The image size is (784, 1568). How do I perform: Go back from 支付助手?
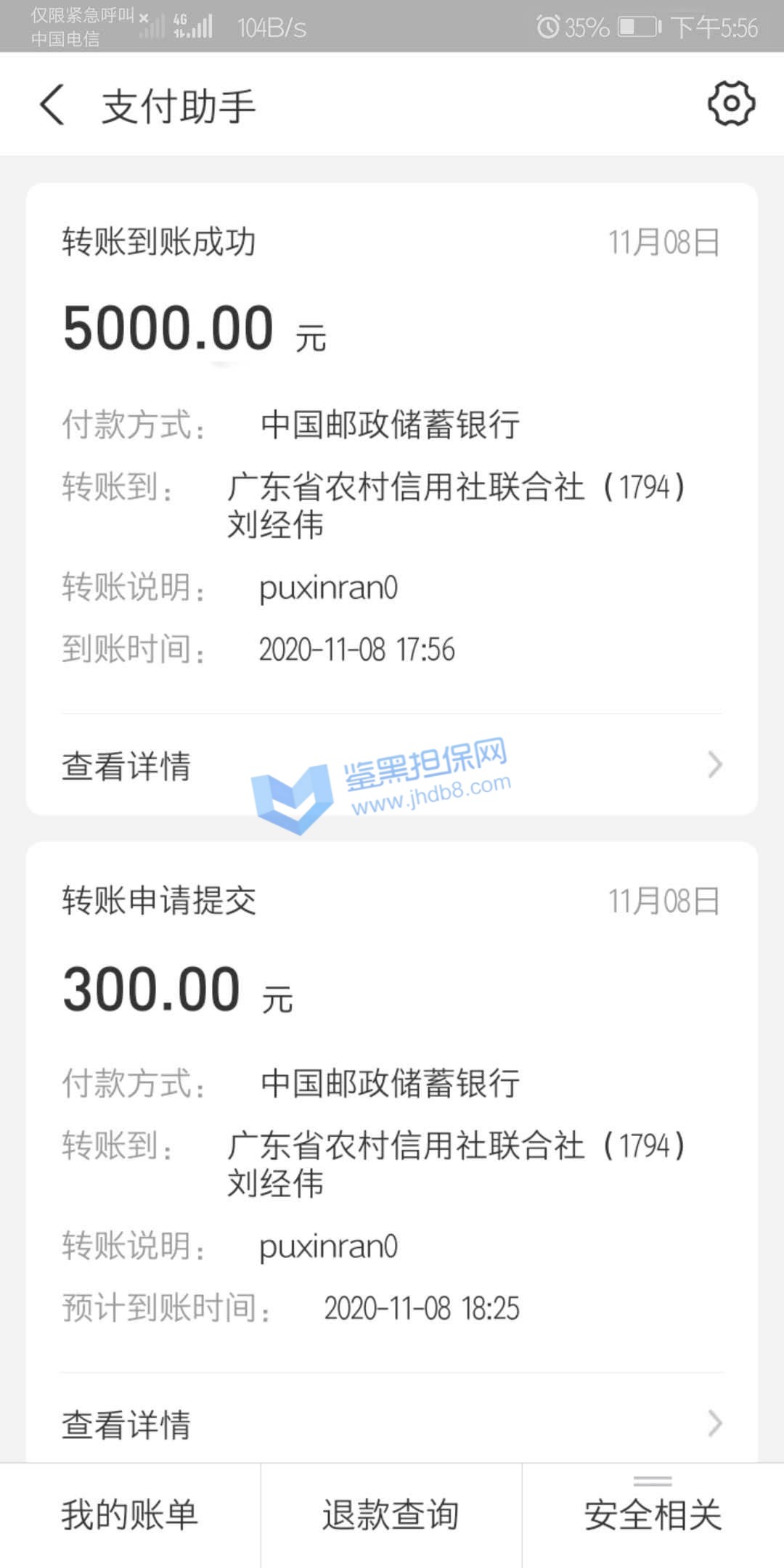coord(52,105)
